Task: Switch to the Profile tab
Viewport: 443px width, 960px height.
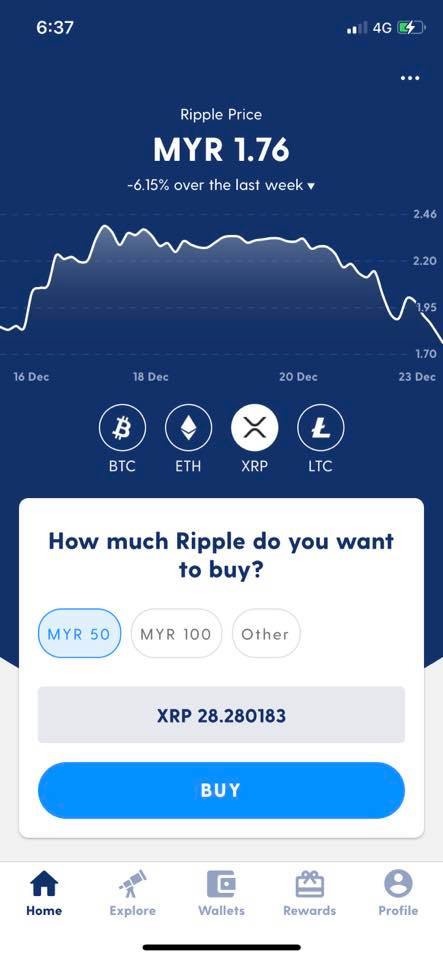Action: click(398, 894)
